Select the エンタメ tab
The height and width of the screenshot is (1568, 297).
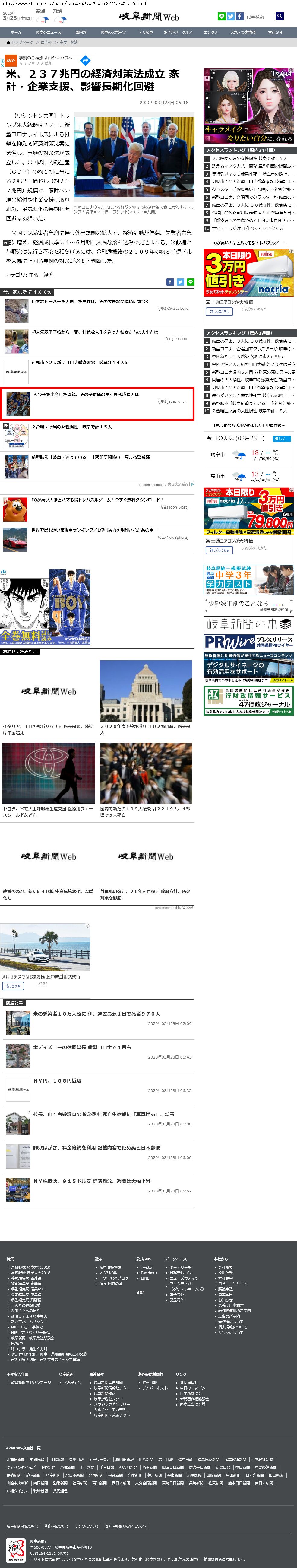click(x=210, y=32)
